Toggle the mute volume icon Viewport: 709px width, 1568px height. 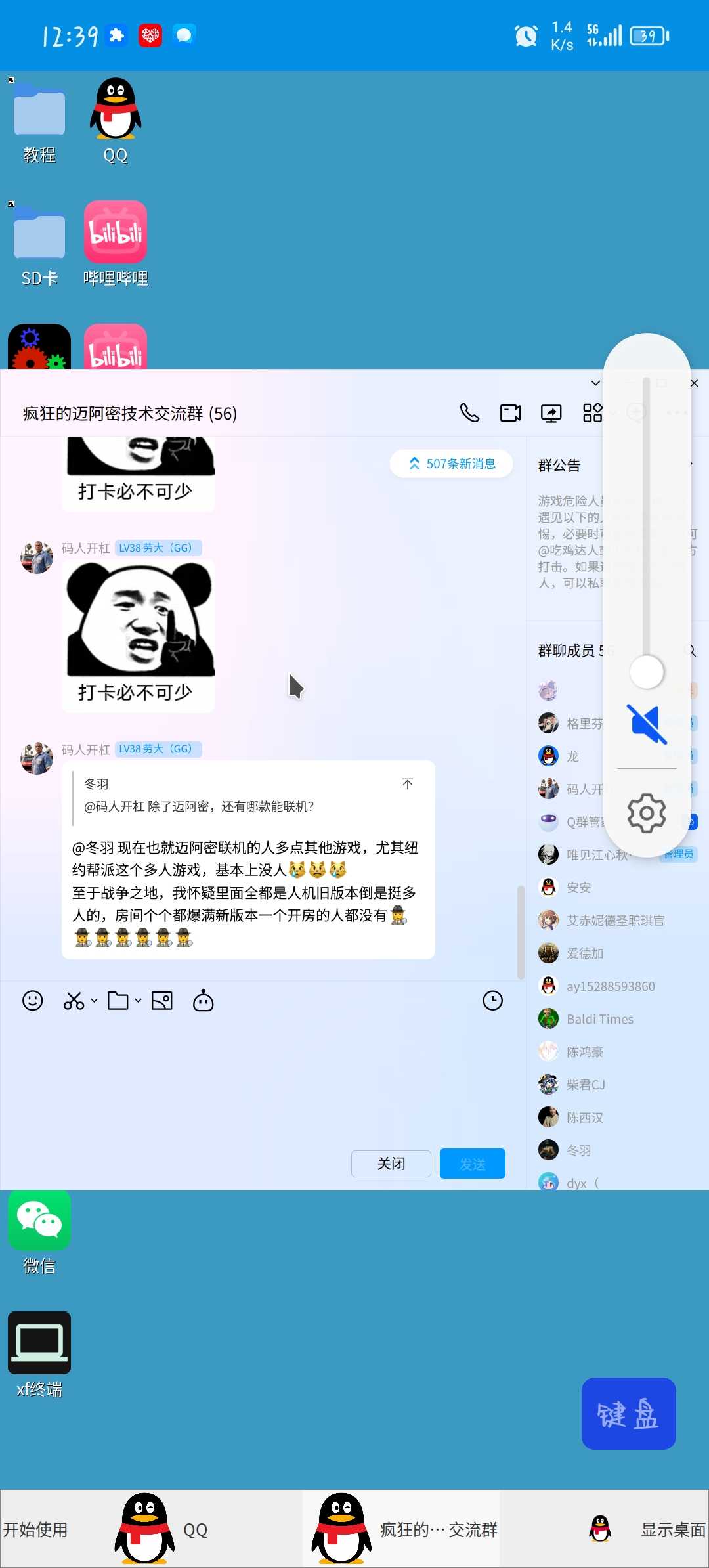(x=647, y=724)
